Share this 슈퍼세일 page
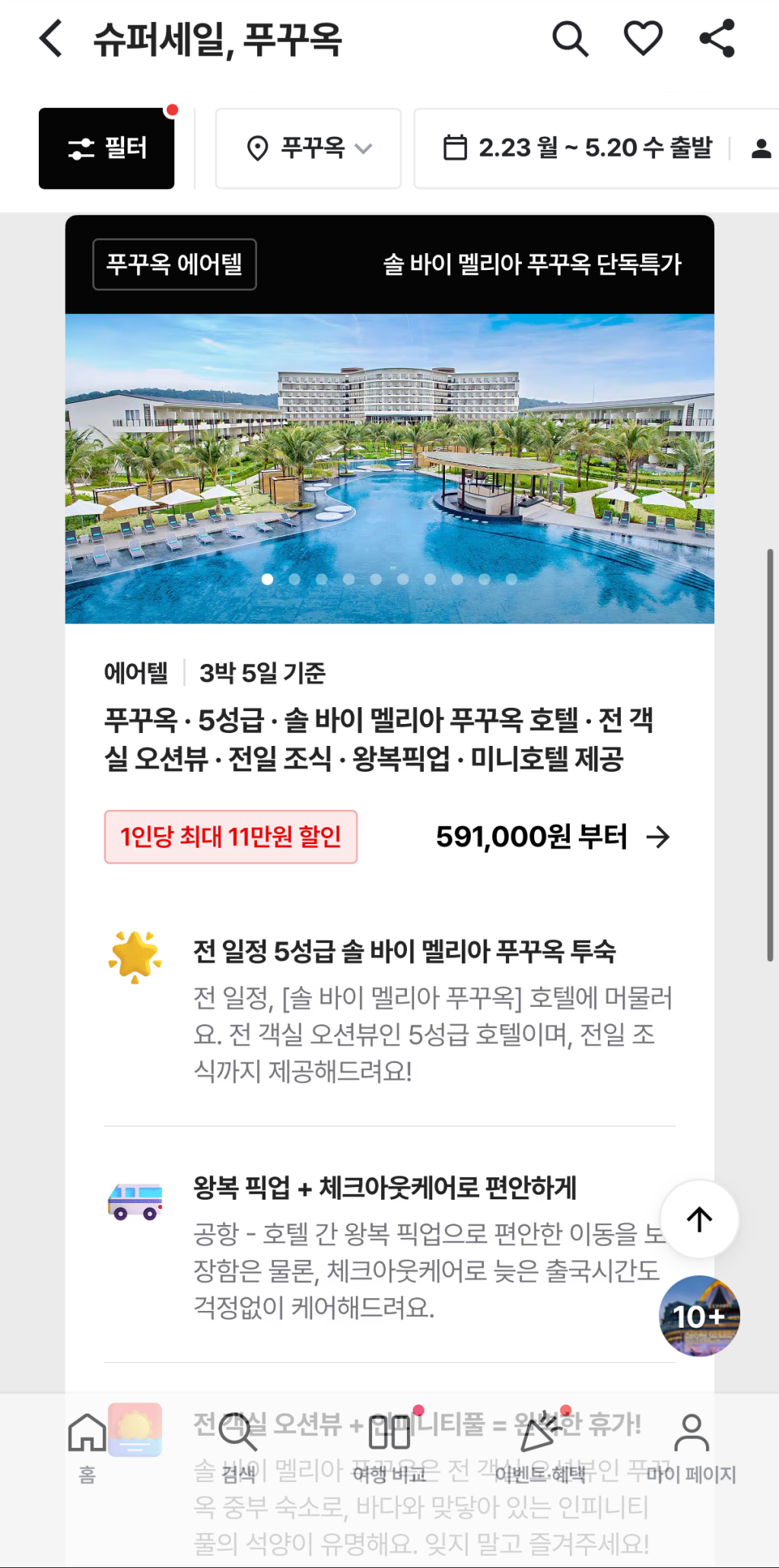Viewport: 779px width, 1568px height. pyautogui.click(x=717, y=39)
